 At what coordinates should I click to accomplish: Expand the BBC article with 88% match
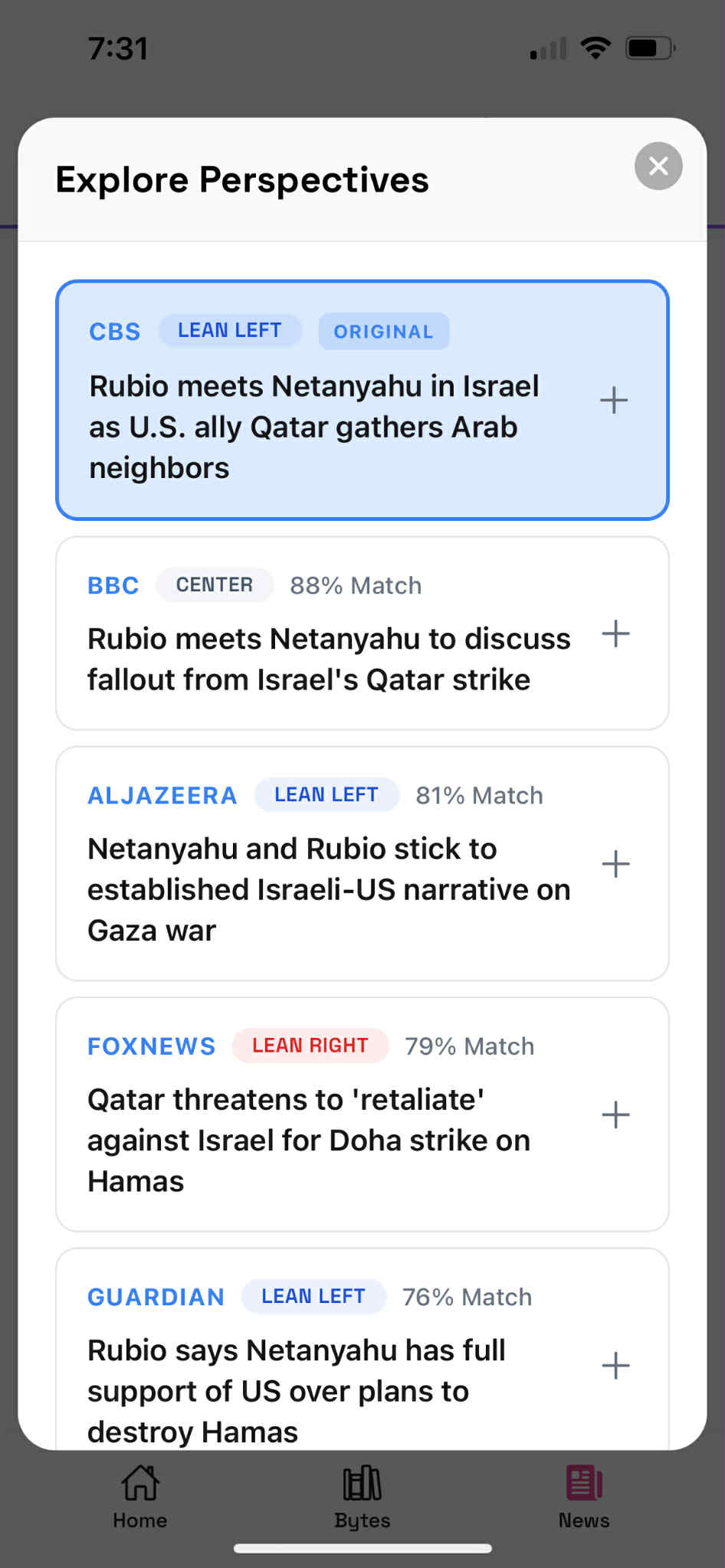click(615, 634)
